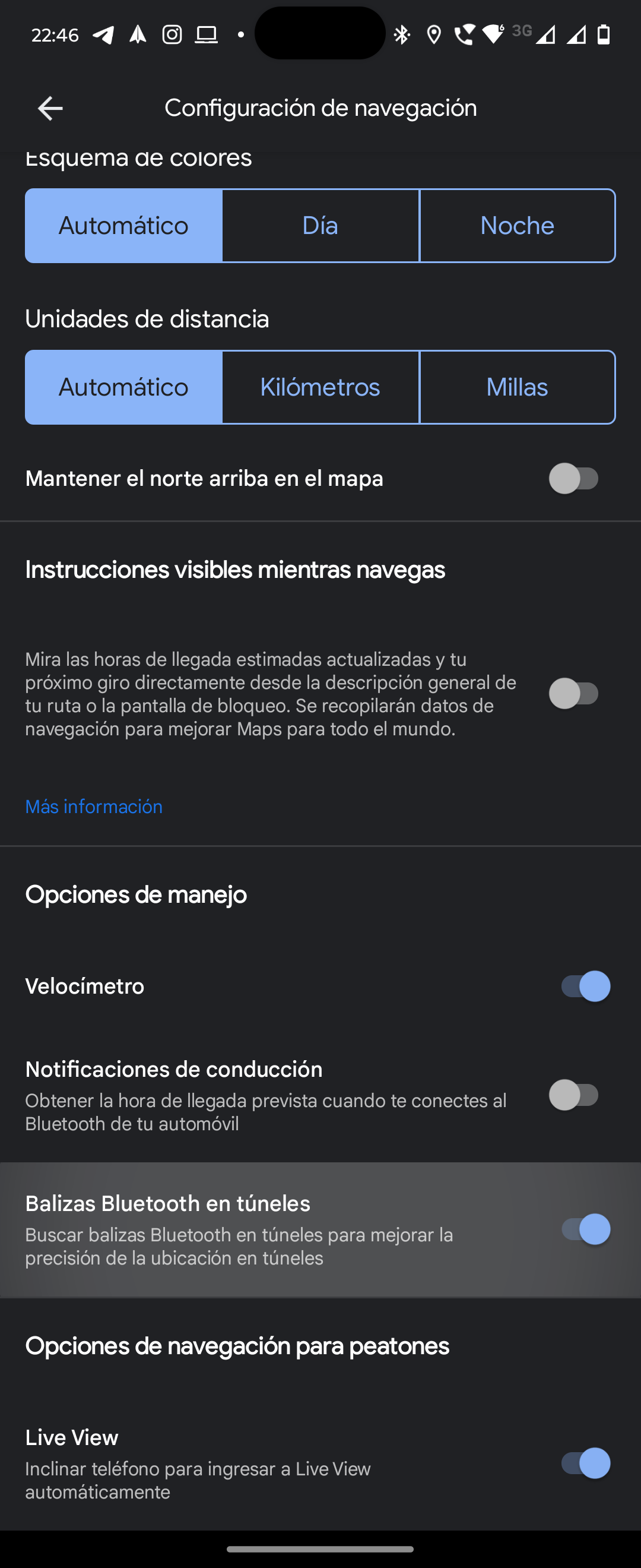Select Día color scheme
Screen dimensions: 641x1568
coord(320,226)
